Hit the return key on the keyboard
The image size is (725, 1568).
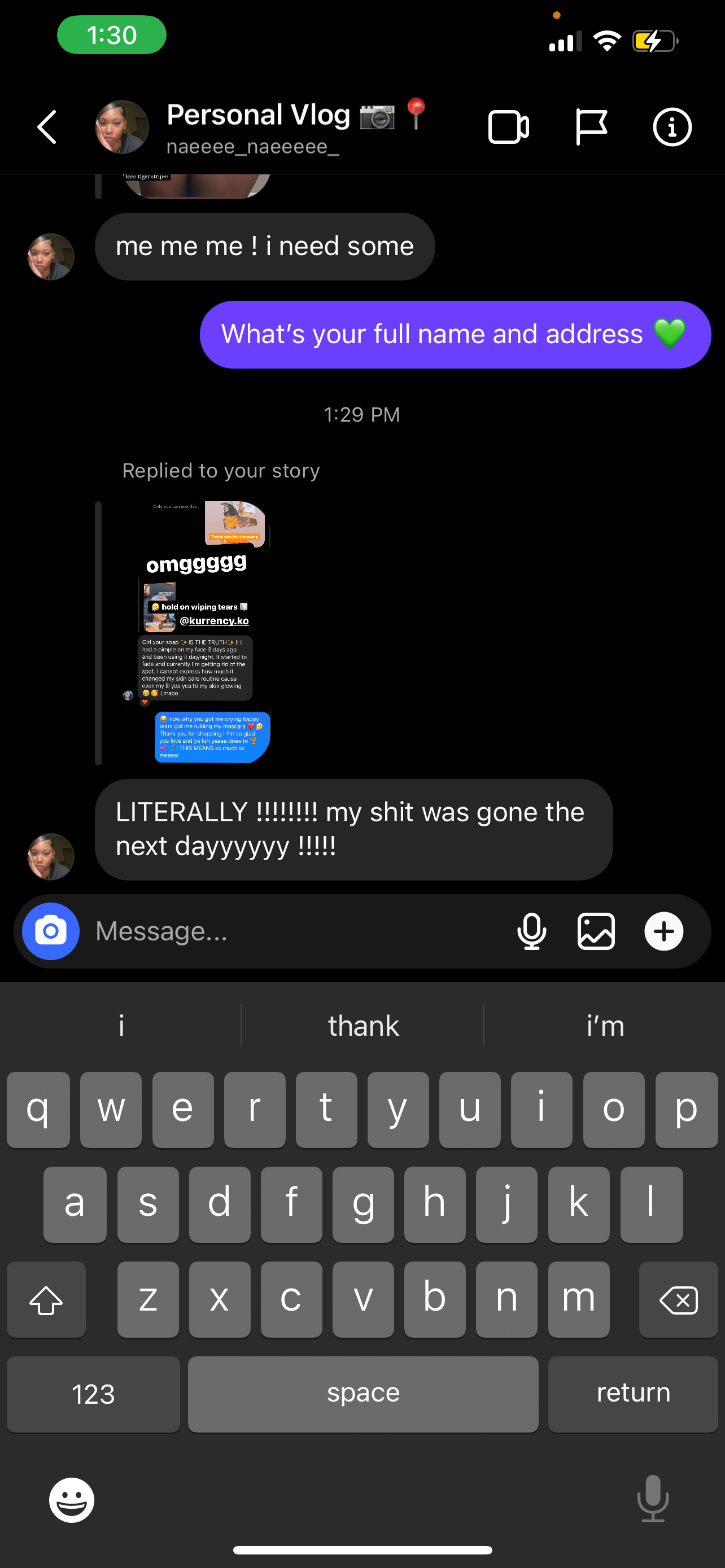pos(632,1394)
